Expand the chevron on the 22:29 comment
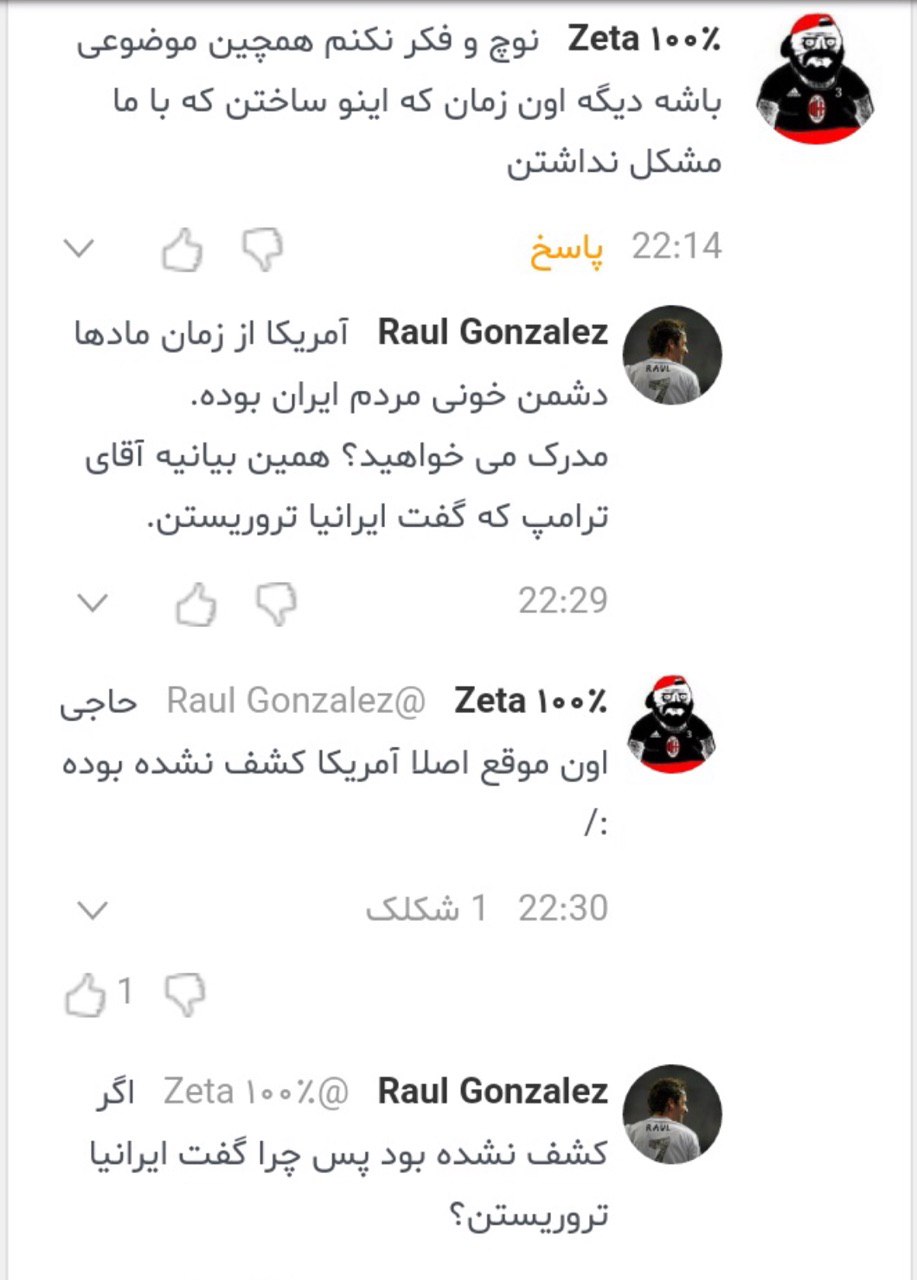 pyautogui.click(x=93, y=603)
